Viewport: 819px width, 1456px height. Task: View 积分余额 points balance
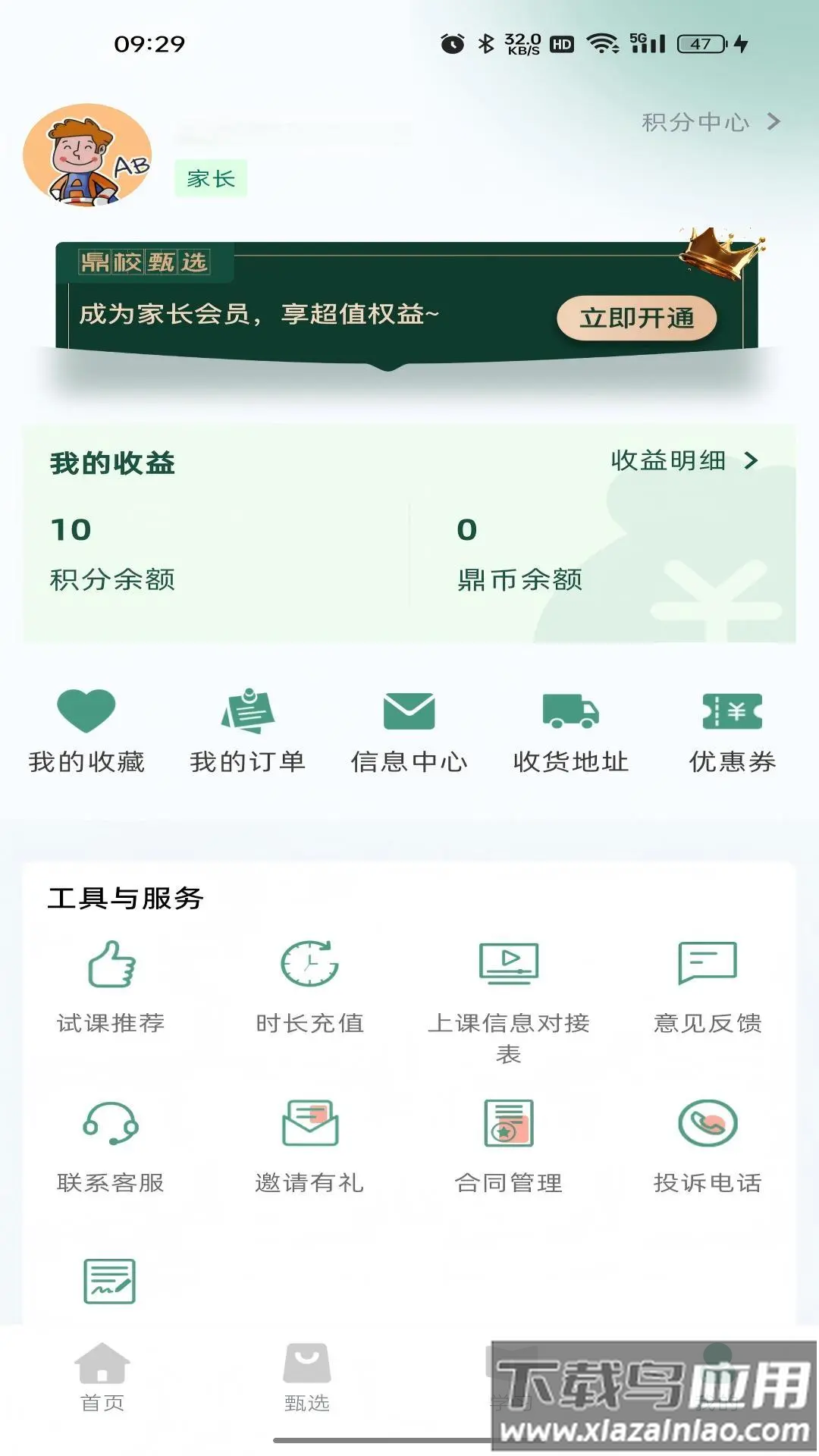pyautogui.click(x=112, y=554)
